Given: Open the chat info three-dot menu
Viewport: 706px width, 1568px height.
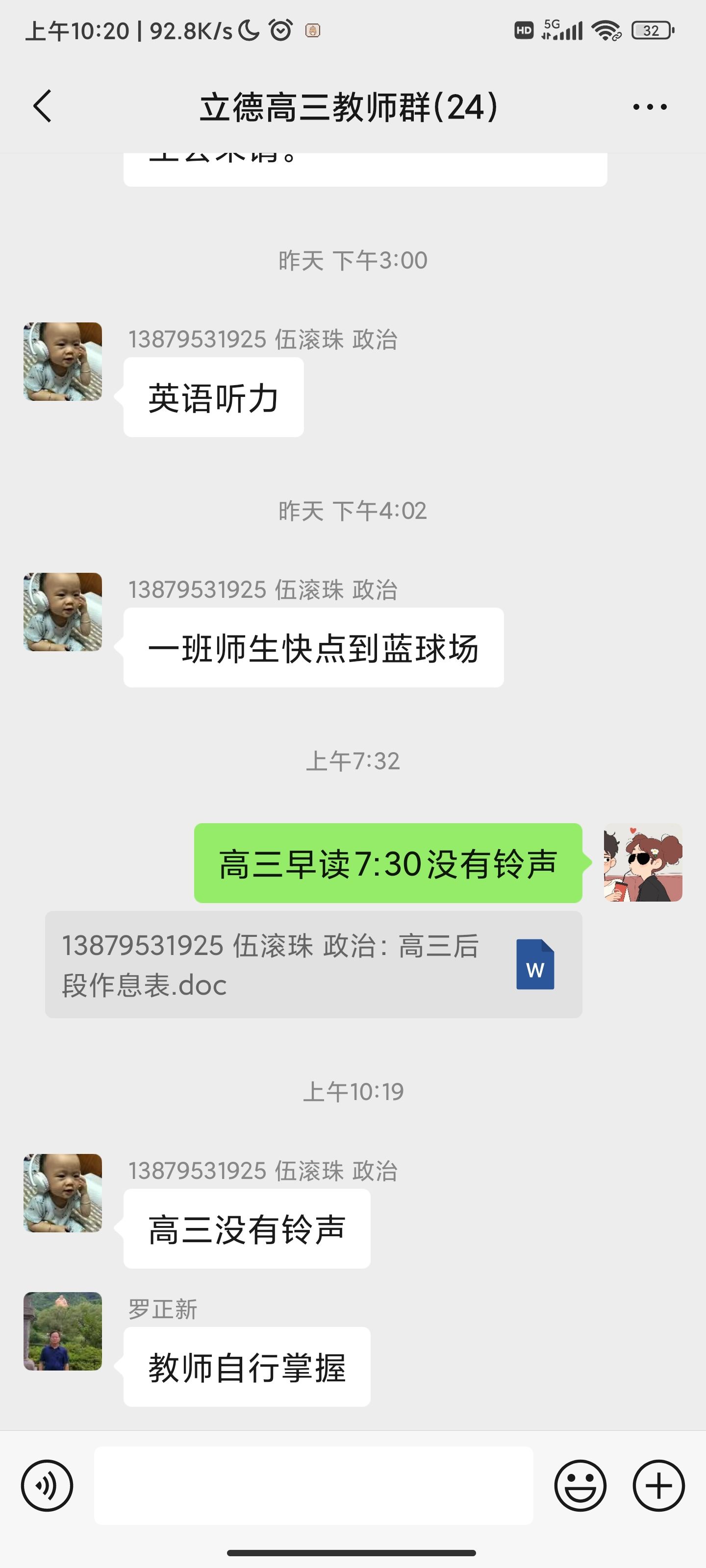Looking at the screenshot, I should point(649,107).
